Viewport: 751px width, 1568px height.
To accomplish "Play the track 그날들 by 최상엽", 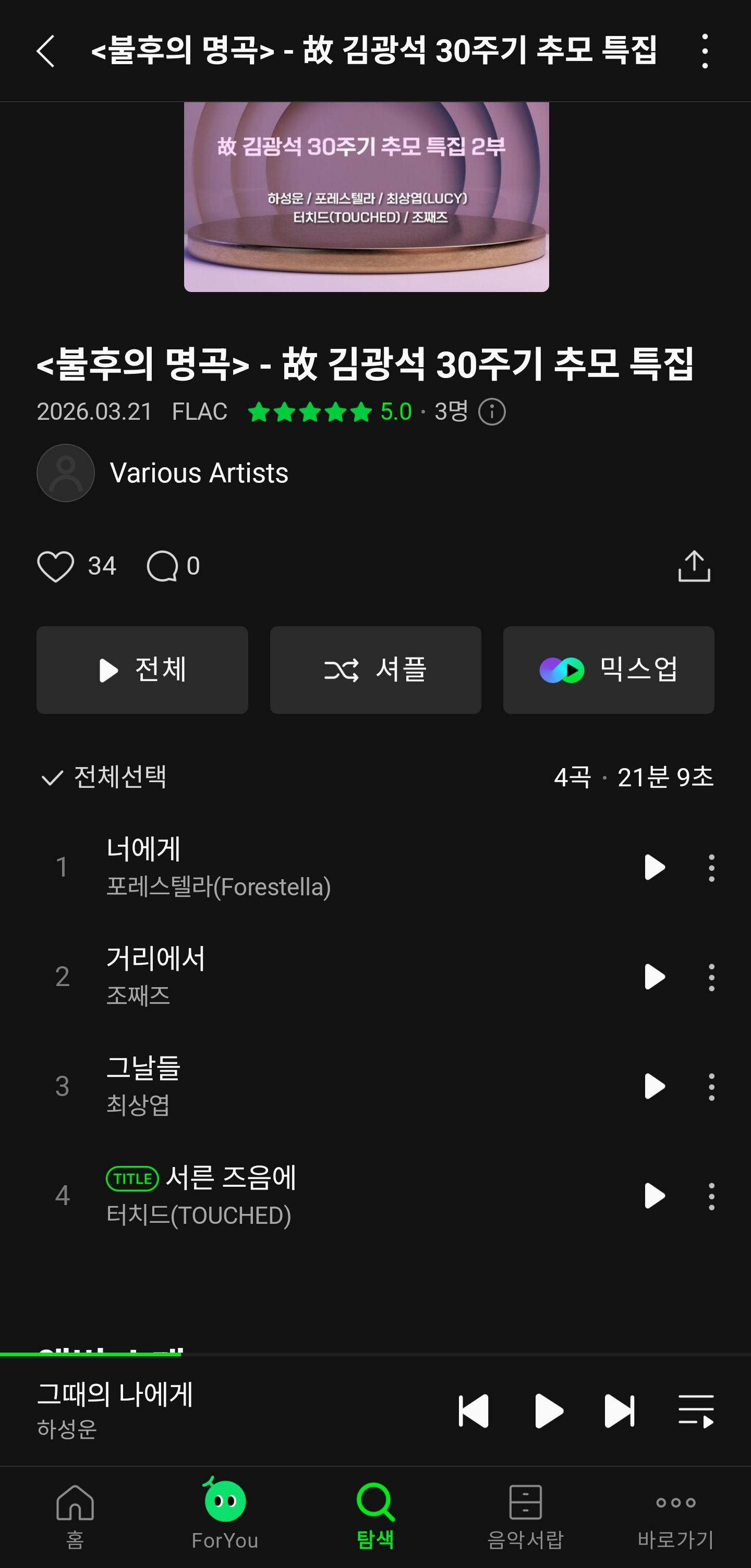I will pyautogui.click(x=654, y=1086).
